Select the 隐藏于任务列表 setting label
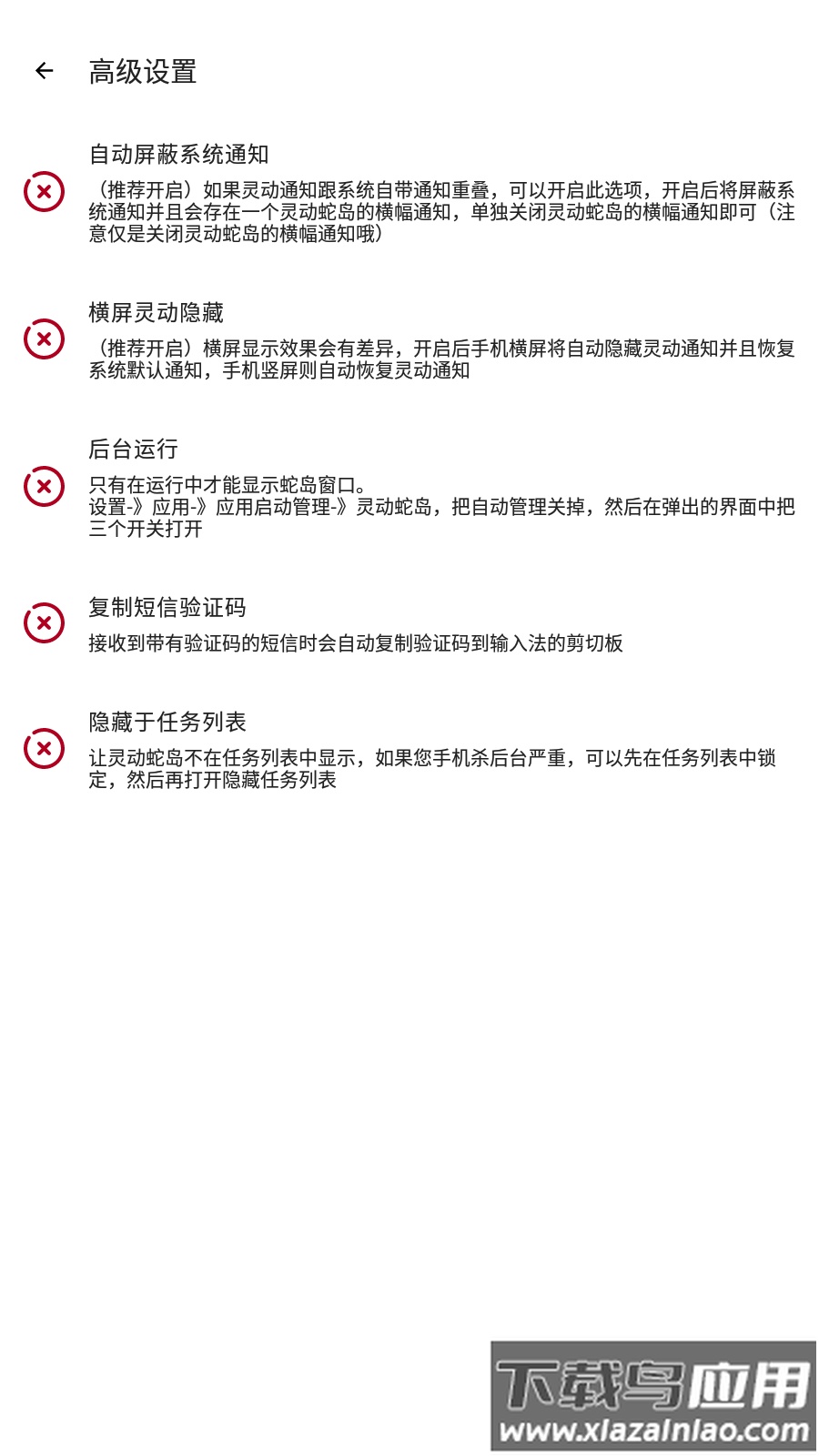The image size is (819, 1456). (x=167, y=722)
